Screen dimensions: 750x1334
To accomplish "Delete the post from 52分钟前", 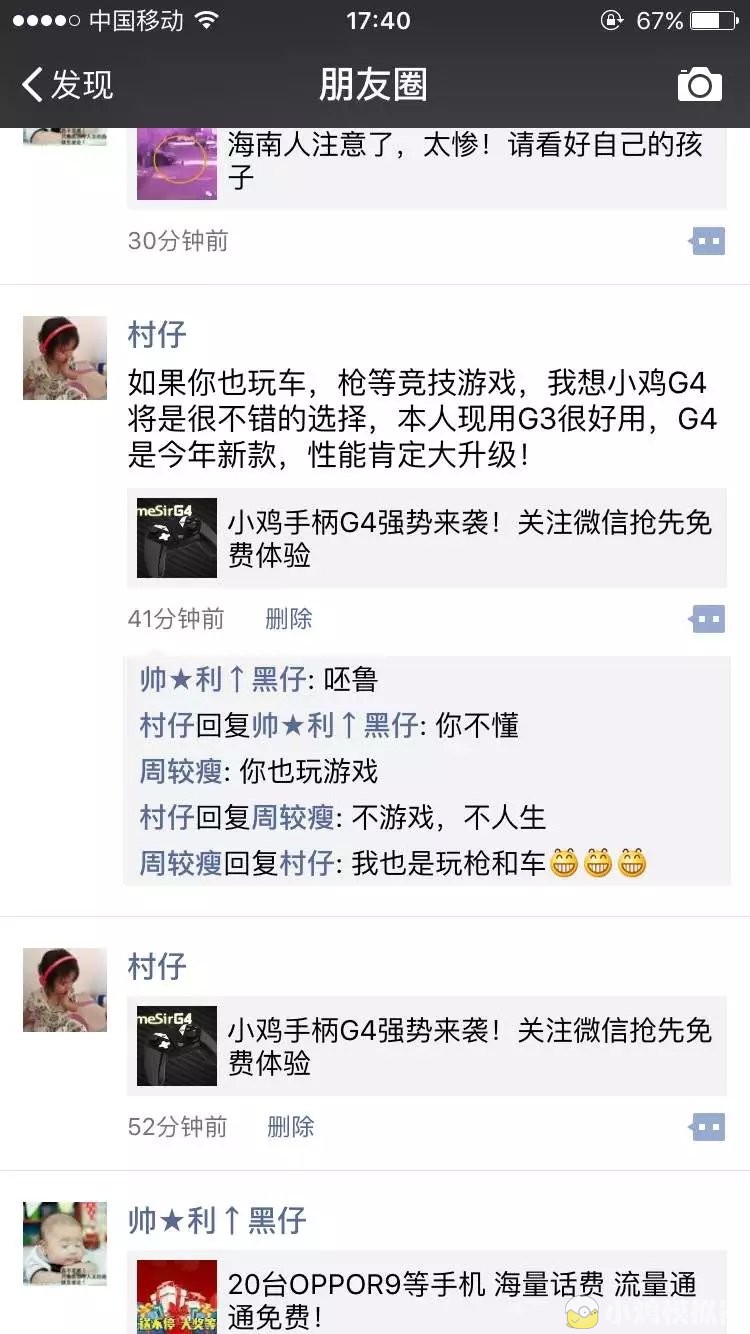I will pyautogui.click(x=291, y=1127).
